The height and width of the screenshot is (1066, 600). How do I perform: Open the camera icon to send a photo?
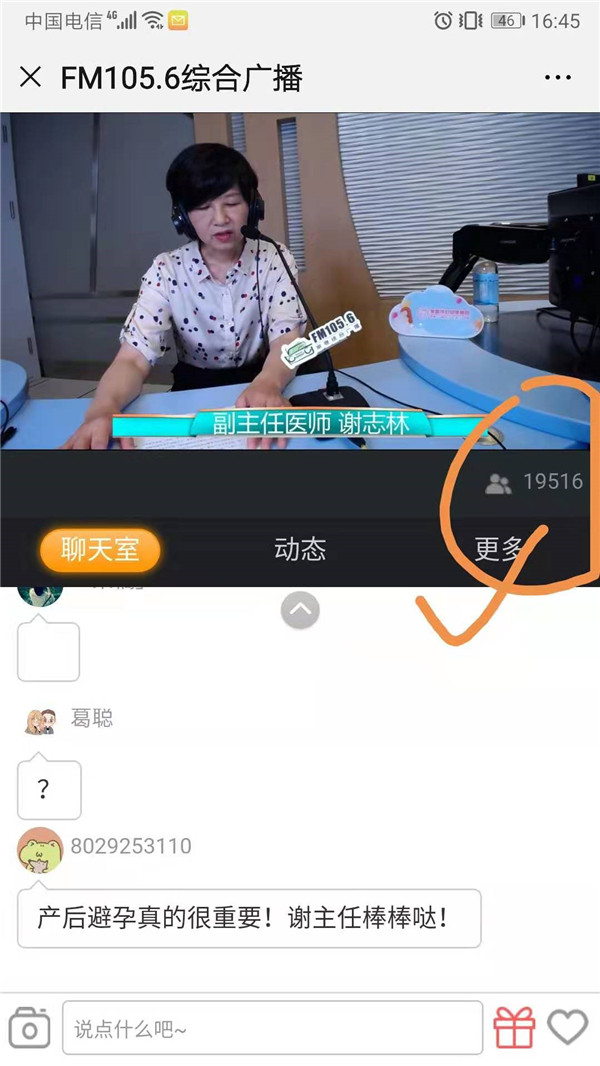(29, 1027)
